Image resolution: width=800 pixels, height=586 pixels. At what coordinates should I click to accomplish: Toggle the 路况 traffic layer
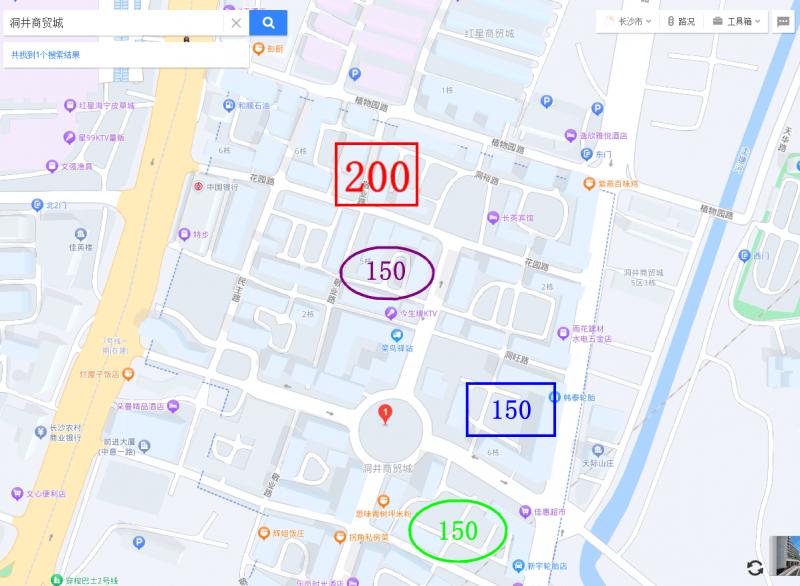coord(680,21)
